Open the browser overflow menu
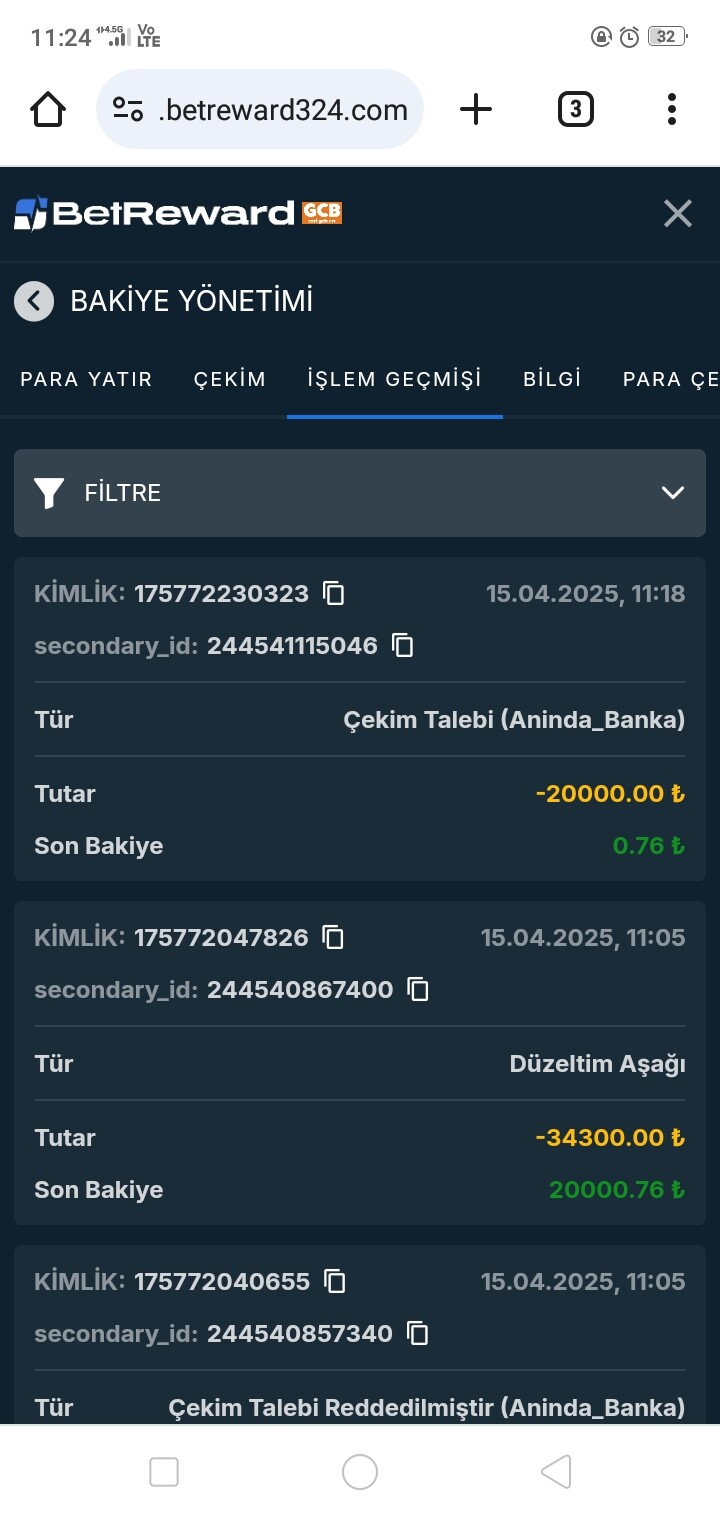720x1520 pixels. pyautogui.click(x=672, y=109)
